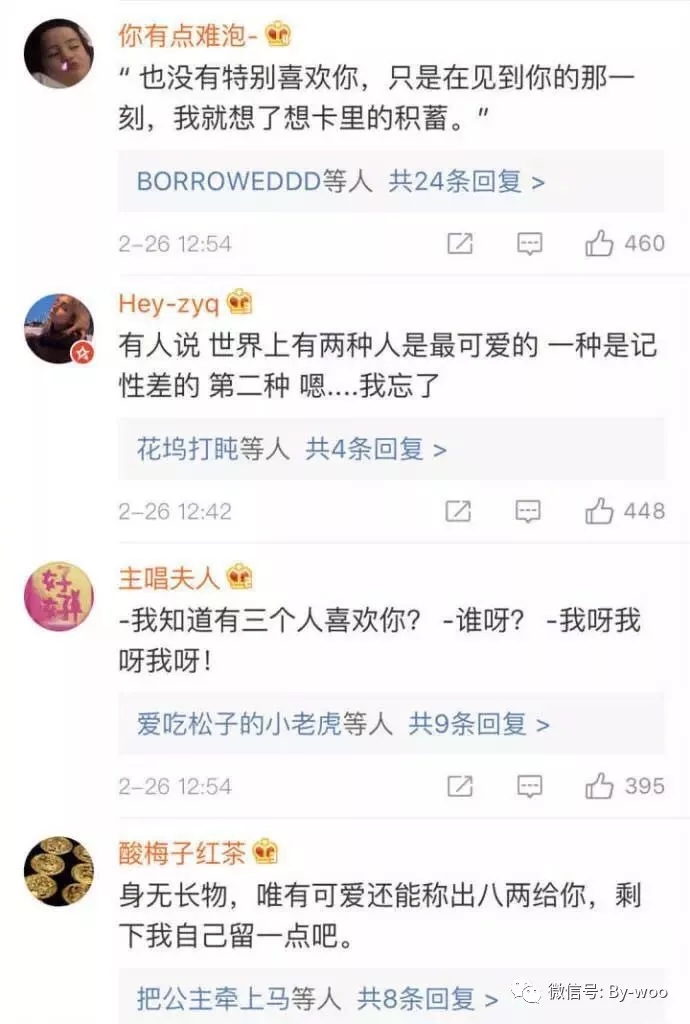Viewport: 690px width, 1024px height.
Task: Repost the comment from 你有点难泡-
Action: tap(459, 243)
